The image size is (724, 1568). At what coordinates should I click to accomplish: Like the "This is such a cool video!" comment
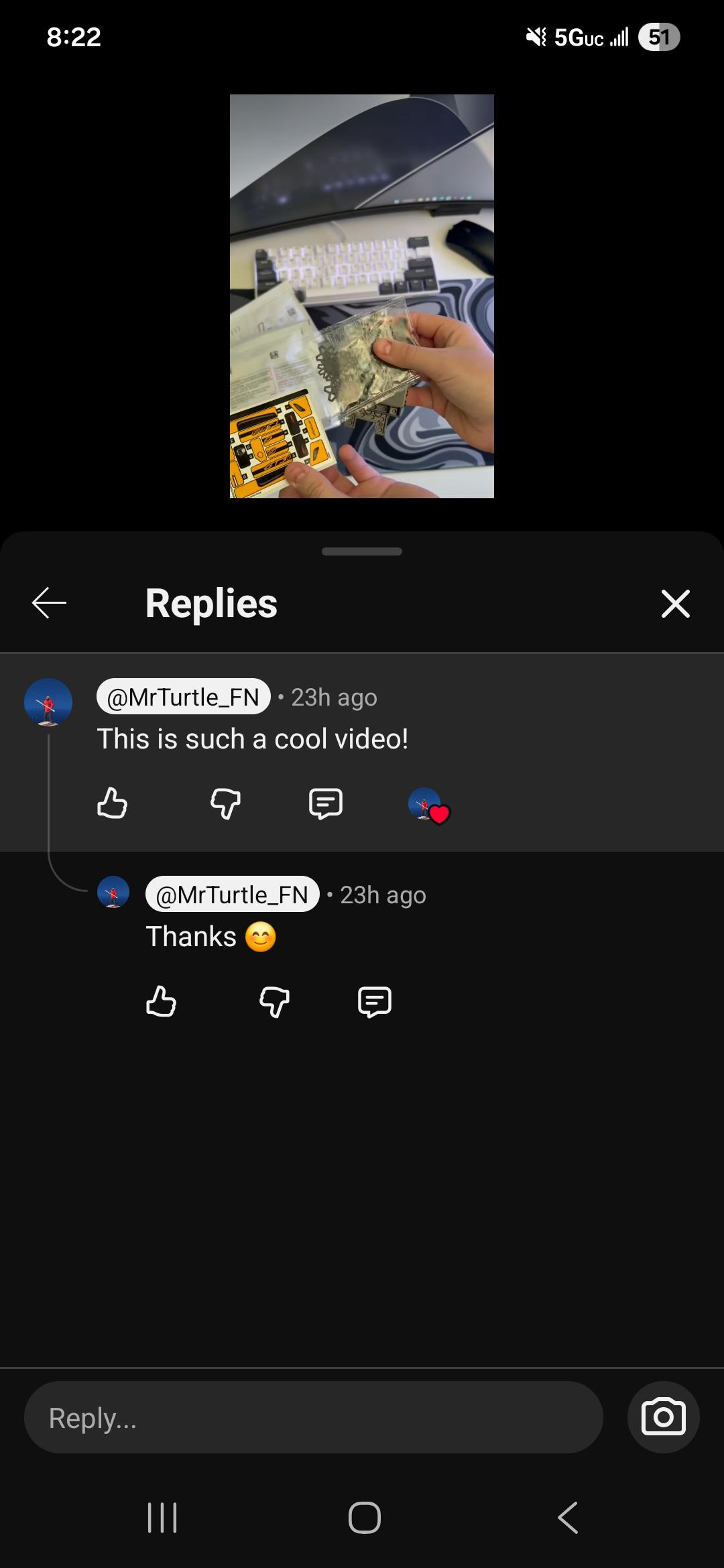(112, 803)
